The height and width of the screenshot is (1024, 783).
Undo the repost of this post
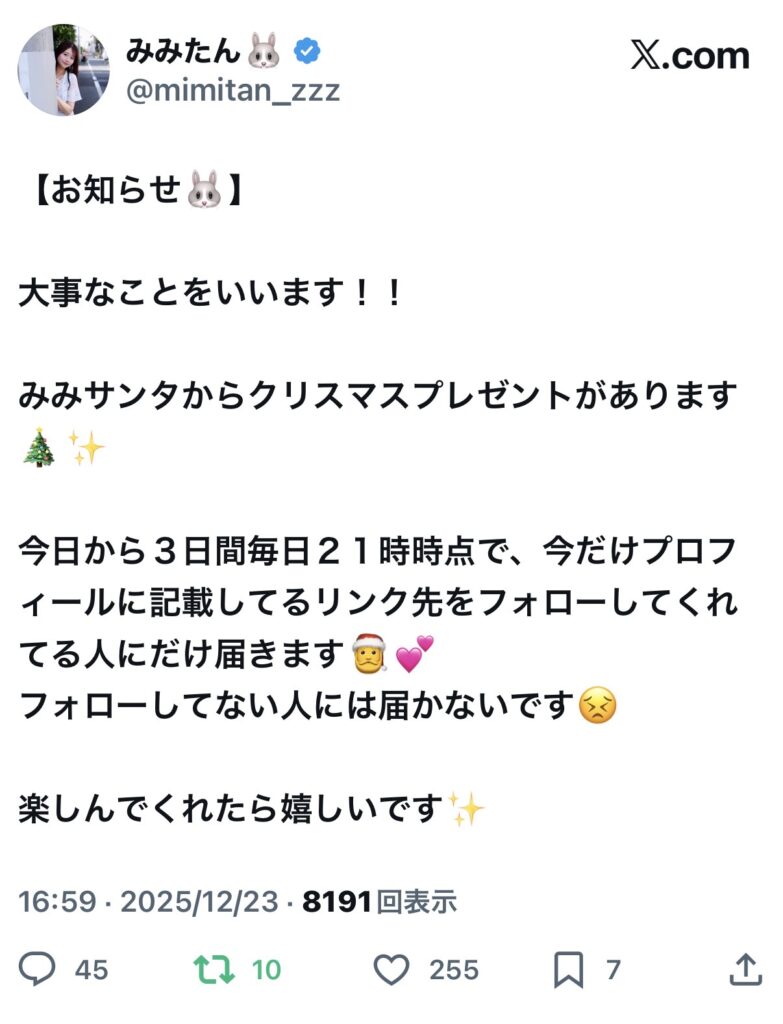pyautogui.click(x=211, y=968)
